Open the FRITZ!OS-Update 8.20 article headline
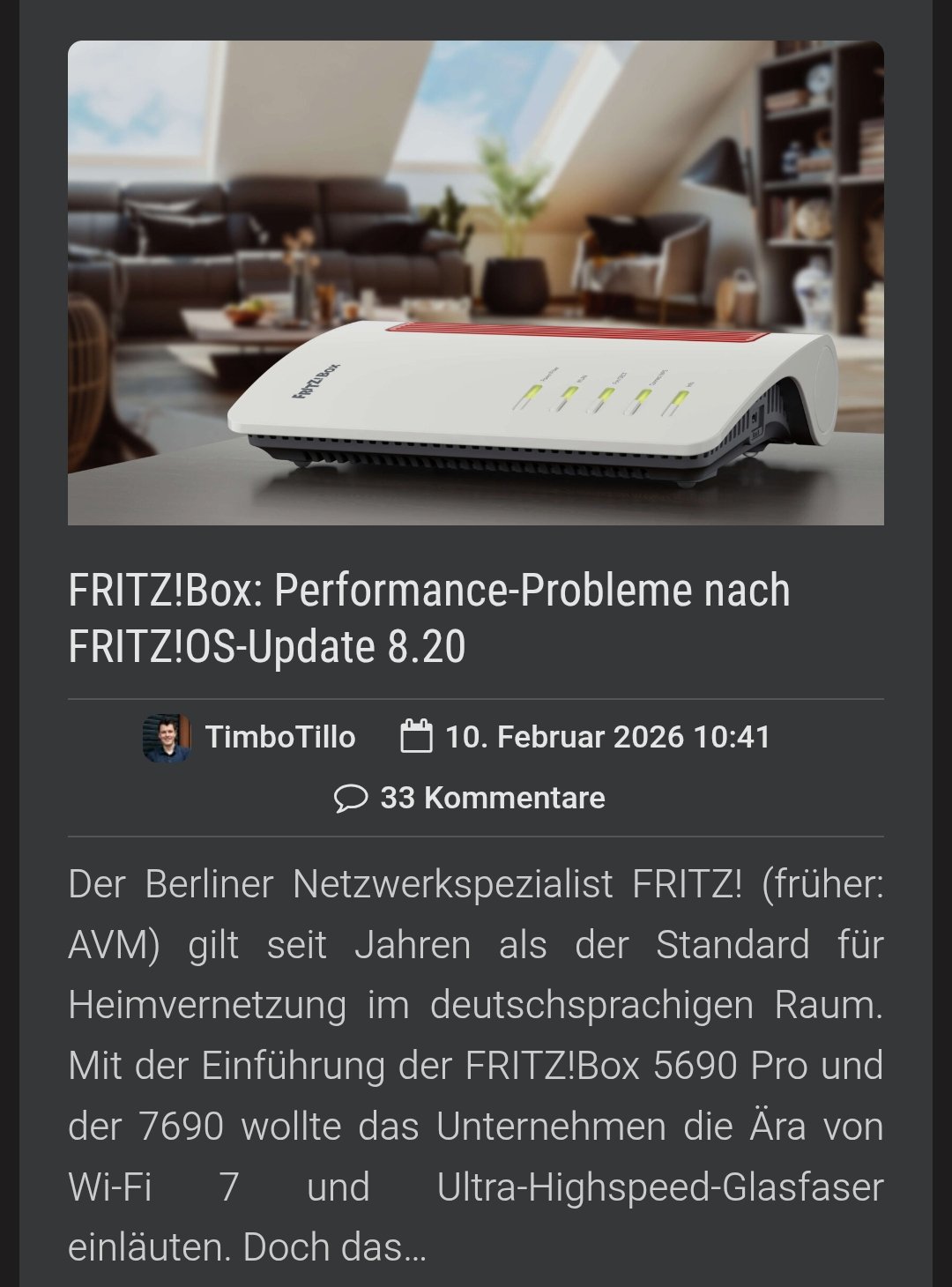 pyautogui.click(x=429, y=618)
